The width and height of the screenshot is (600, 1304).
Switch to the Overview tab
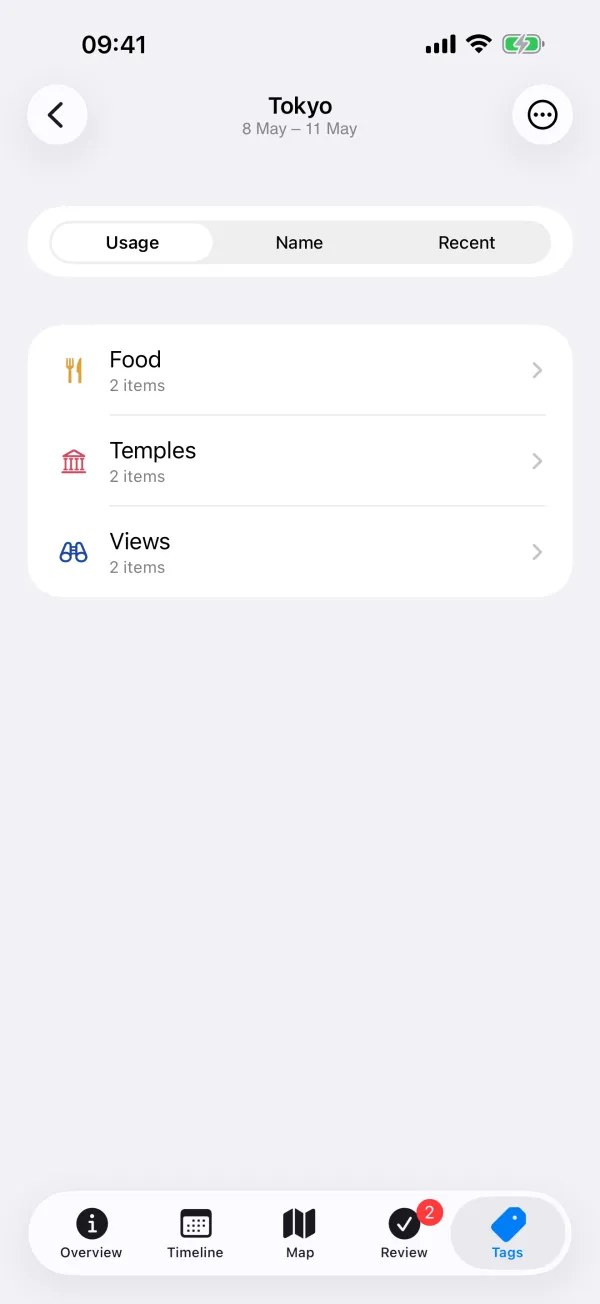click(91, 1233)
